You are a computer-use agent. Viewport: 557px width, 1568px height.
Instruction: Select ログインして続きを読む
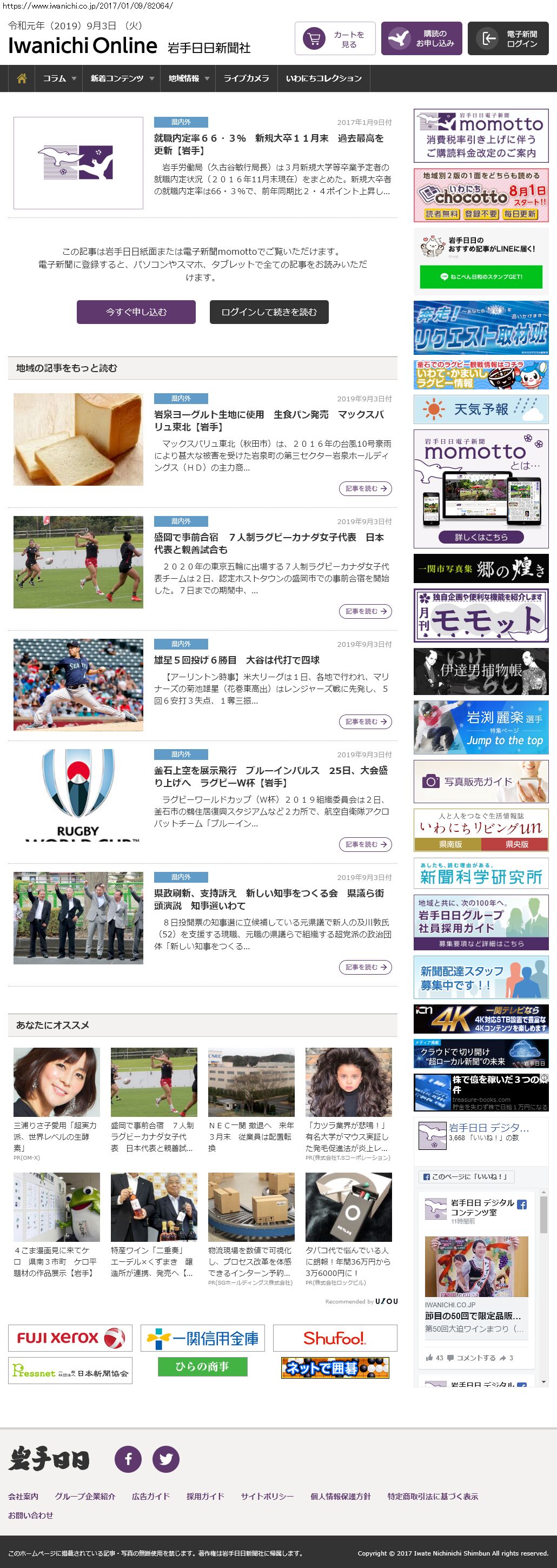coord(268,312)
